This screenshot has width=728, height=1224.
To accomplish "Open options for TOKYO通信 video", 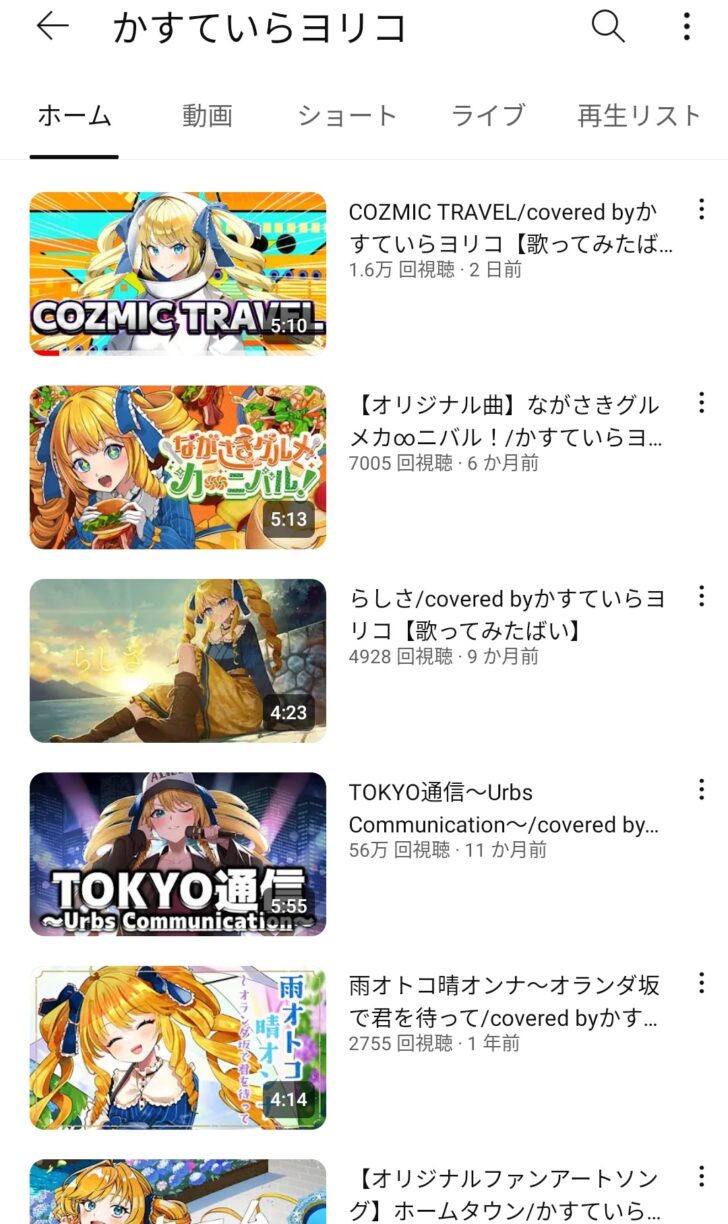I will [701, 790].
